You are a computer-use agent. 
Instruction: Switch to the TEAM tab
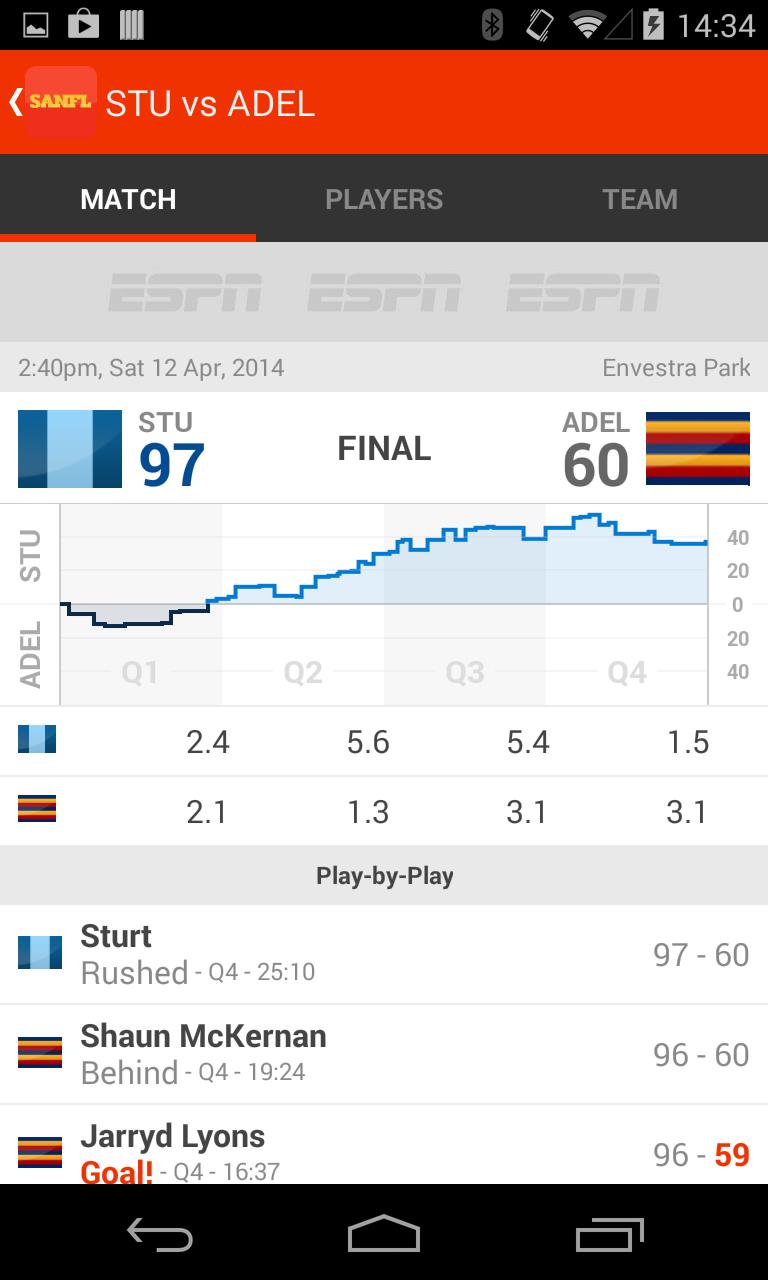(x=640, y=199)
